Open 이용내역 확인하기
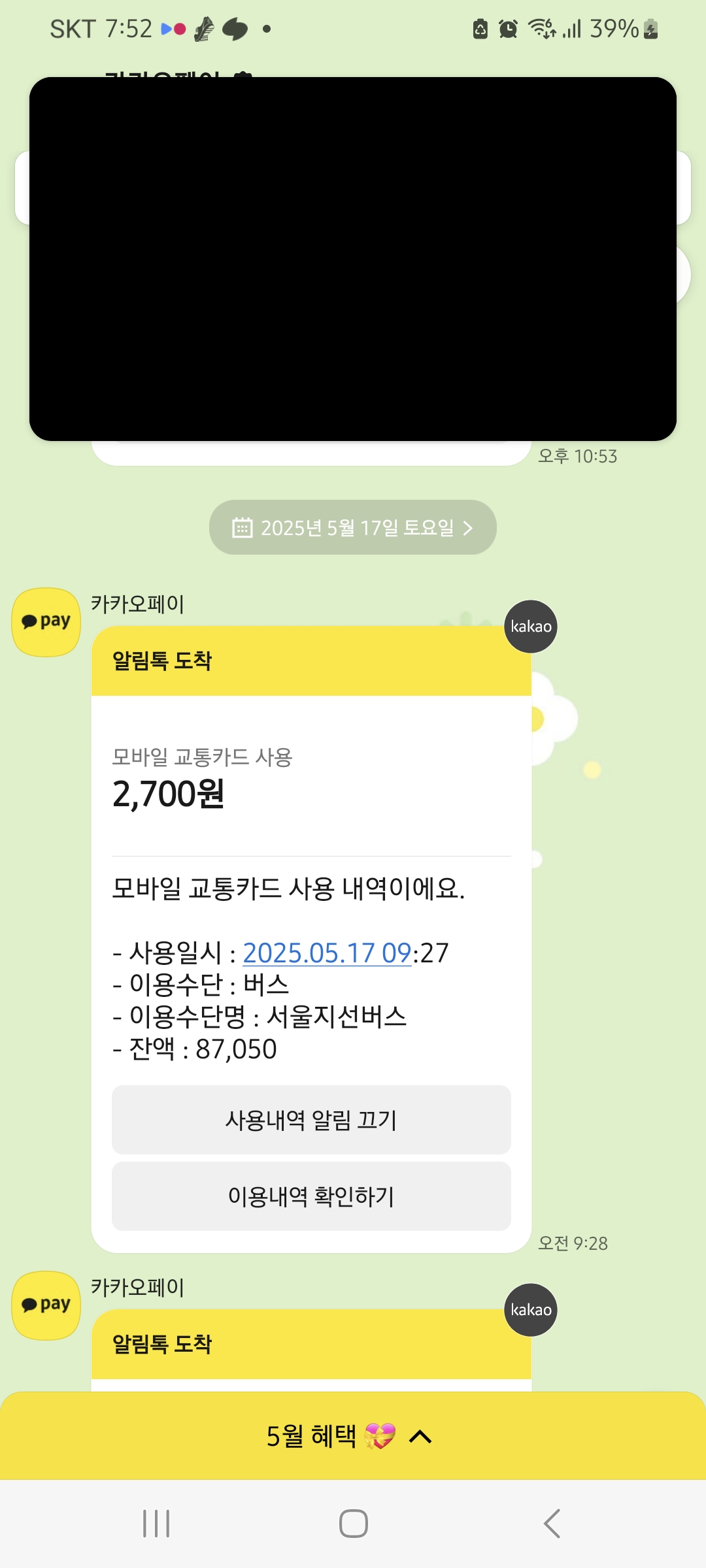Screen dimensions: 706x1568 pos(311,1196)
